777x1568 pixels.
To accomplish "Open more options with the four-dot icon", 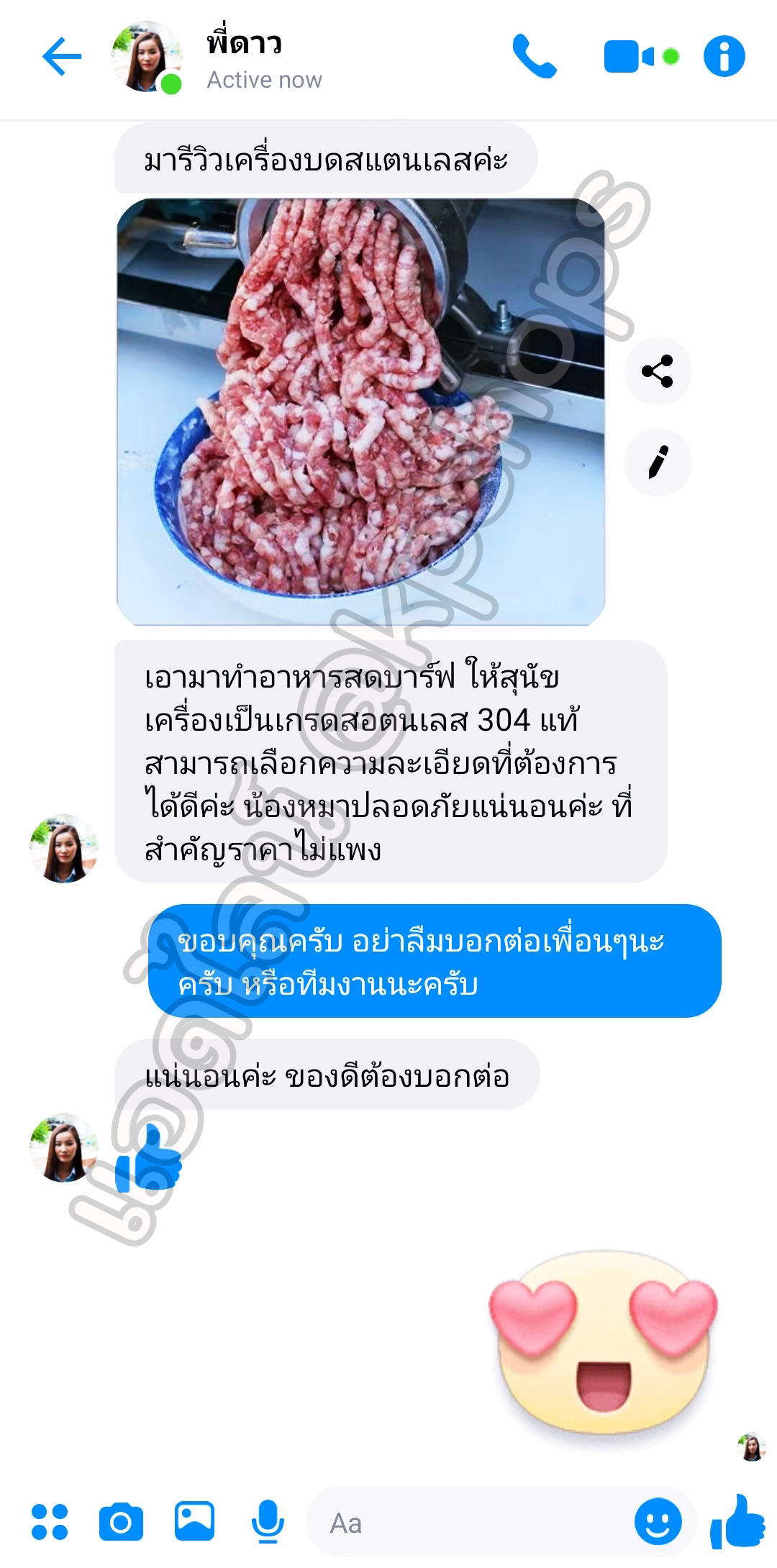I will point(50,1521).
